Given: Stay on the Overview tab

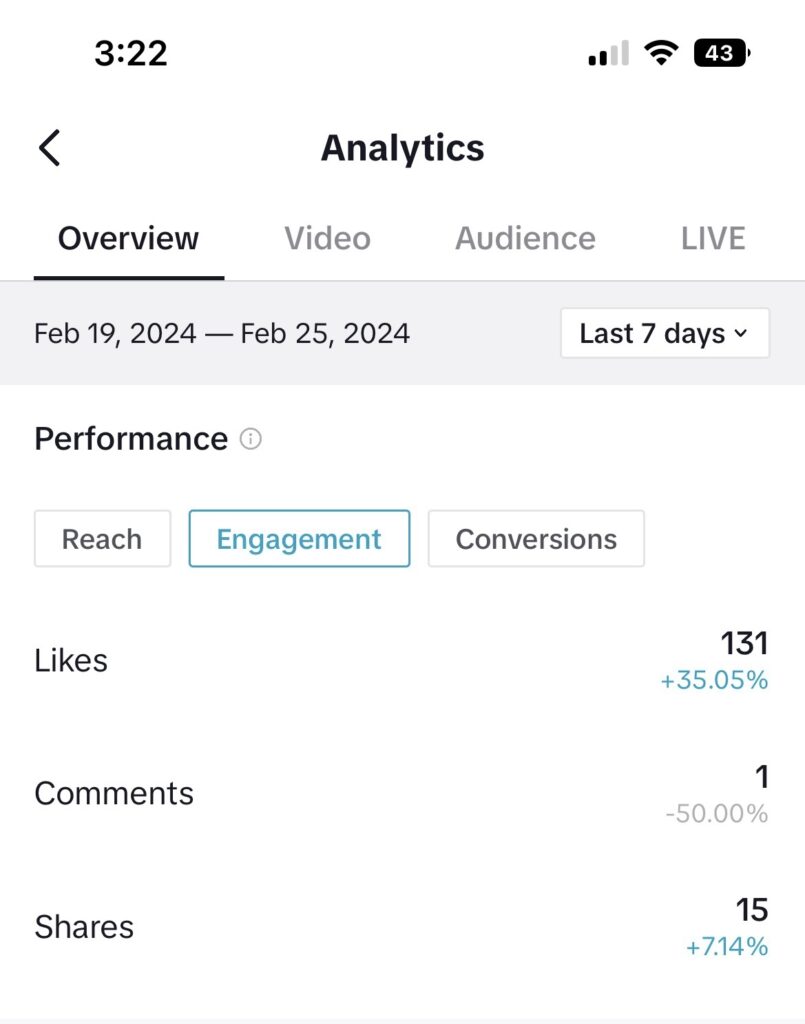Looking at the screenshot, I should [128, 239].
